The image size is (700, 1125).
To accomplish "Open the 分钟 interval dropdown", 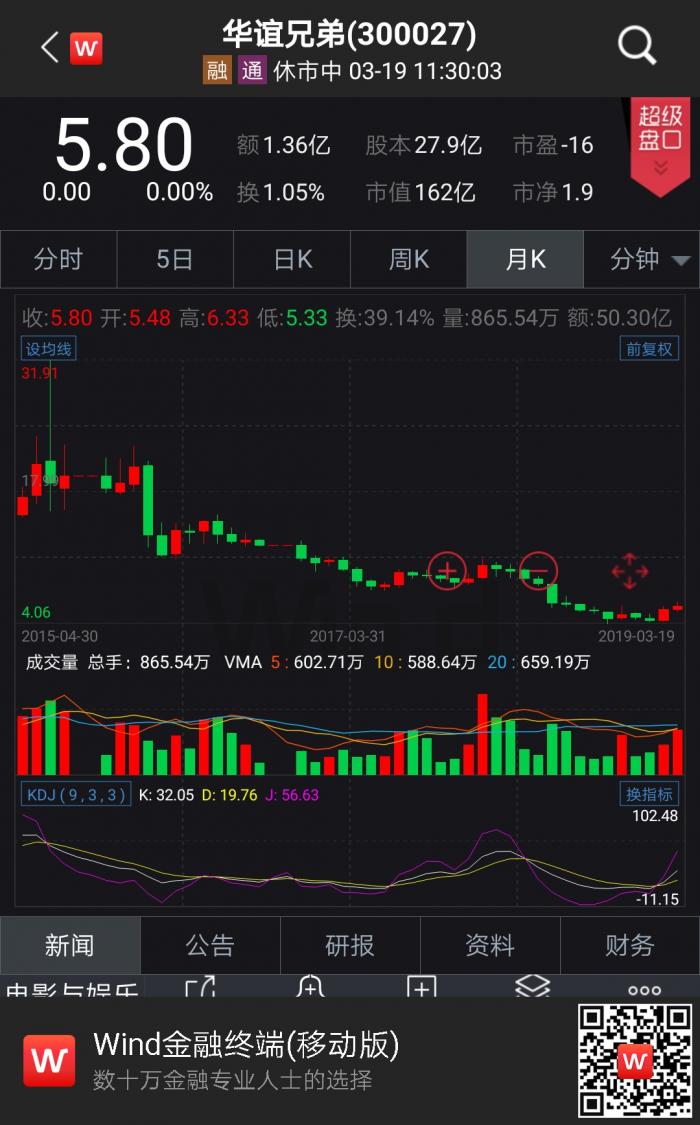I will pos(650,260).
